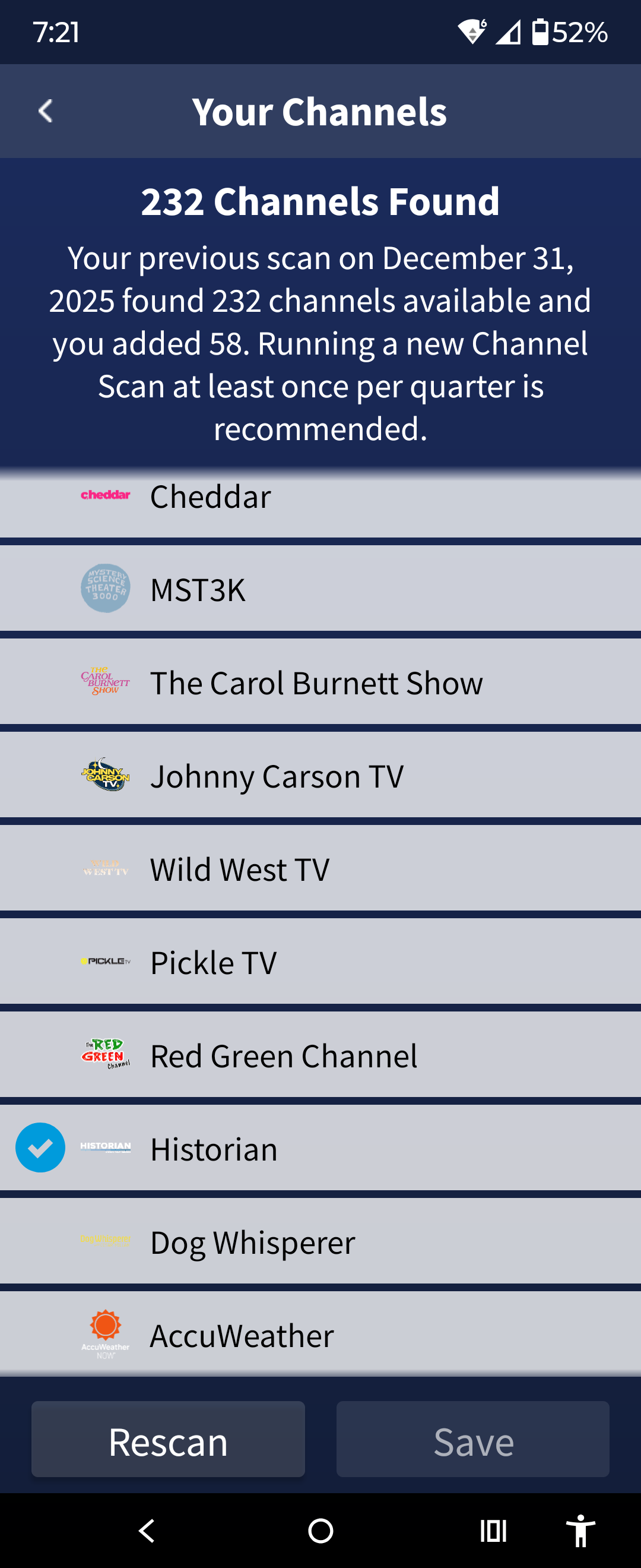Select the Red Green Channel
Viewport: 641px width, 1568px height.
320,1055
